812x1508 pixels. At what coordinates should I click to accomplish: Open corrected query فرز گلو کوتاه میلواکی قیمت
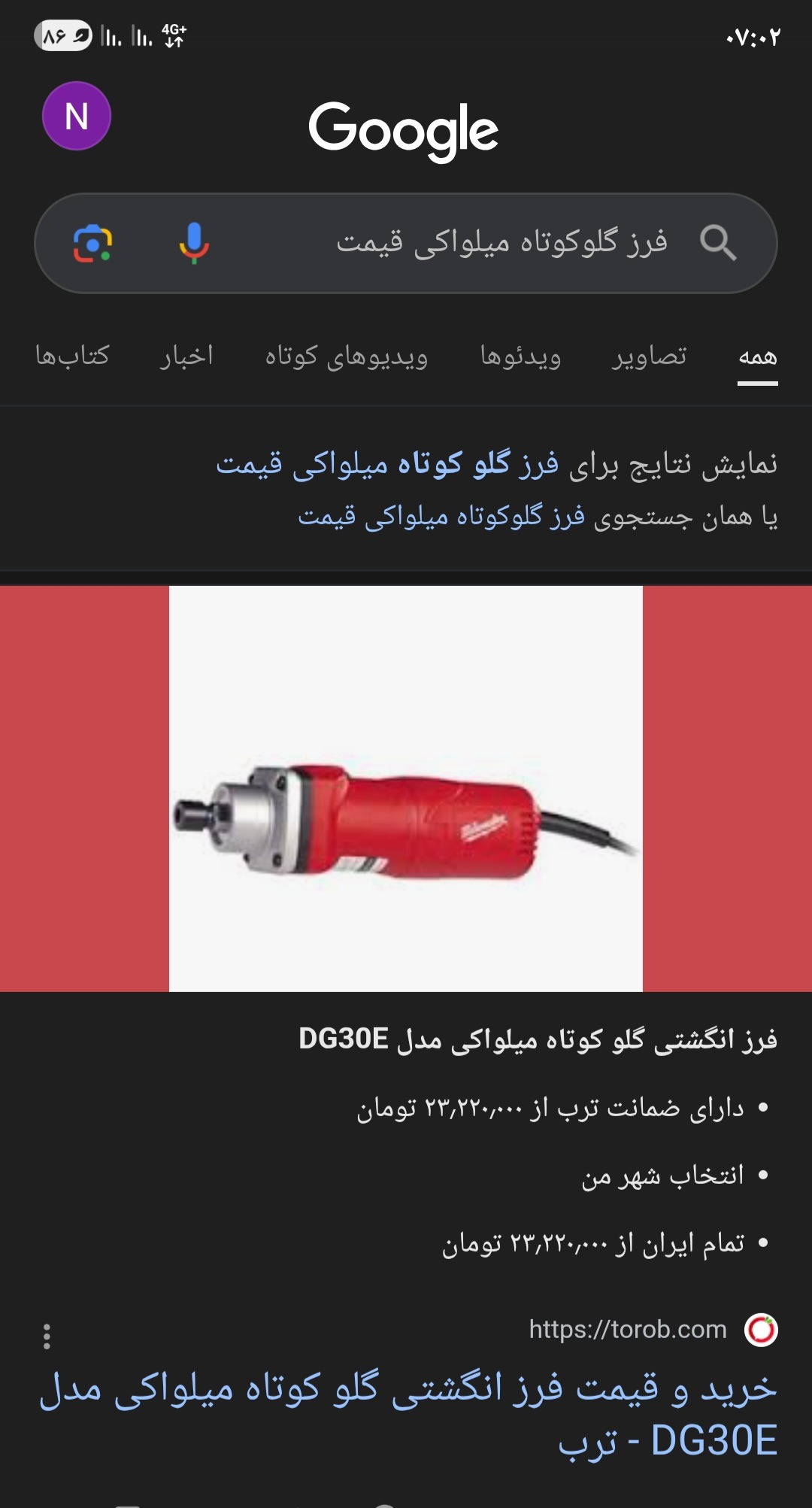(x=387, y=464)
